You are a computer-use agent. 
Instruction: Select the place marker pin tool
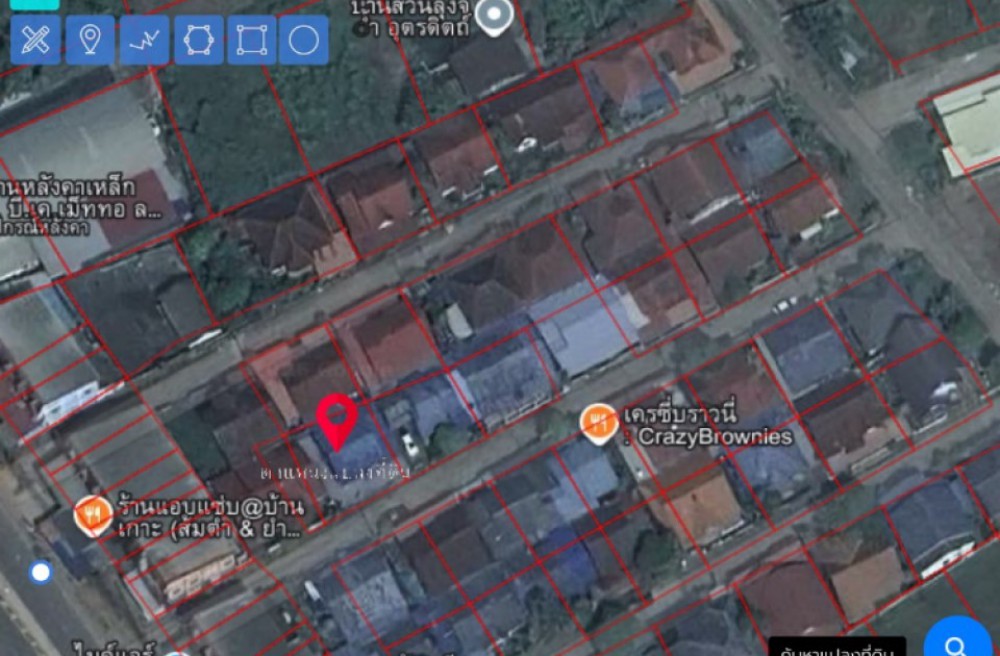[x=90, y=40]
